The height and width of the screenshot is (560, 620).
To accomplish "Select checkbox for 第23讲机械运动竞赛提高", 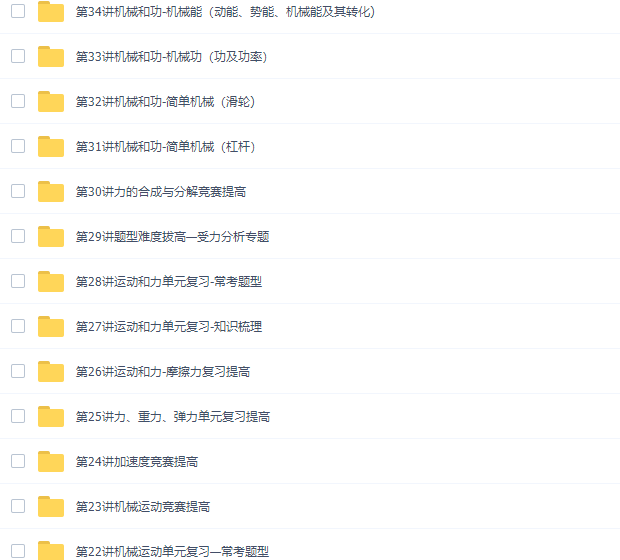I will (x=18, y=506).
